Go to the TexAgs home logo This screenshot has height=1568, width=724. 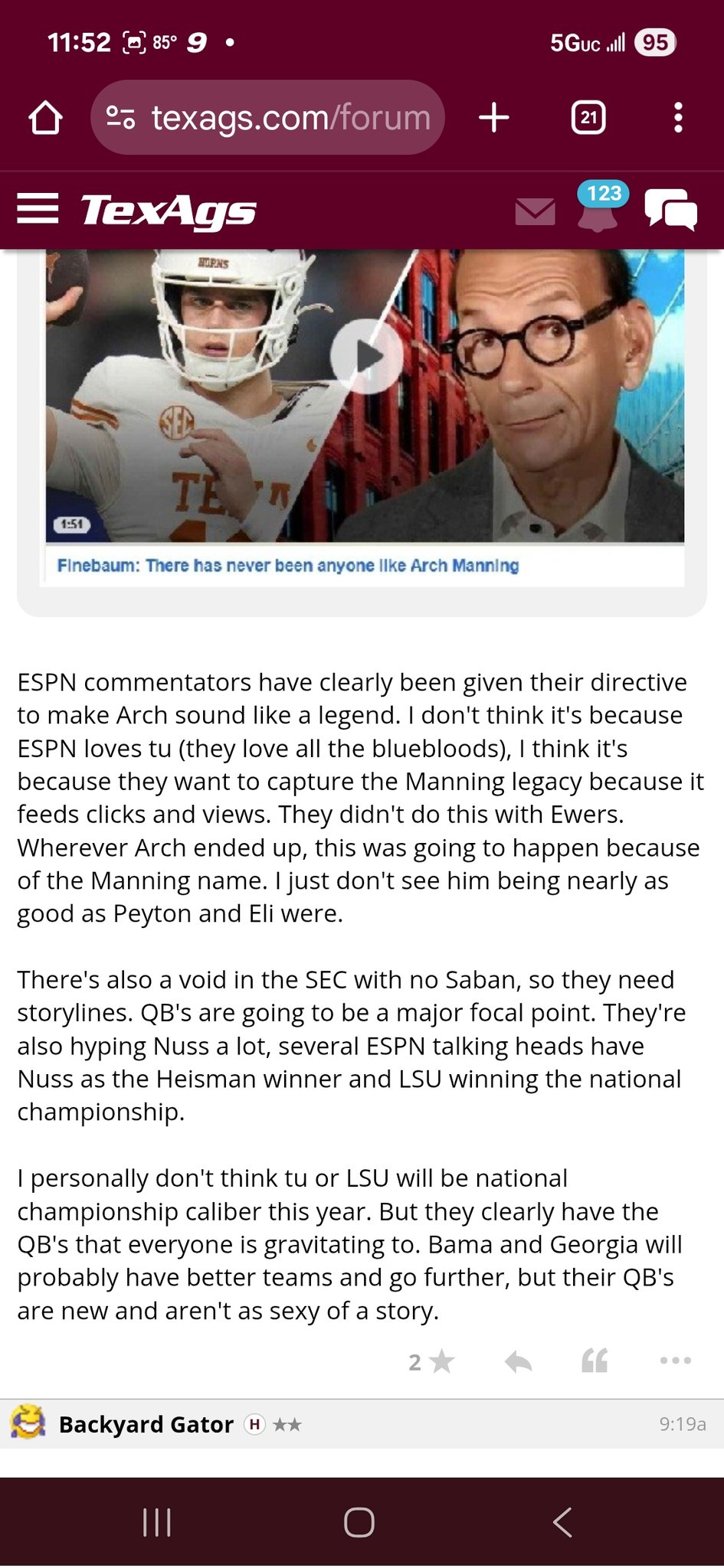tap(169, 211)
